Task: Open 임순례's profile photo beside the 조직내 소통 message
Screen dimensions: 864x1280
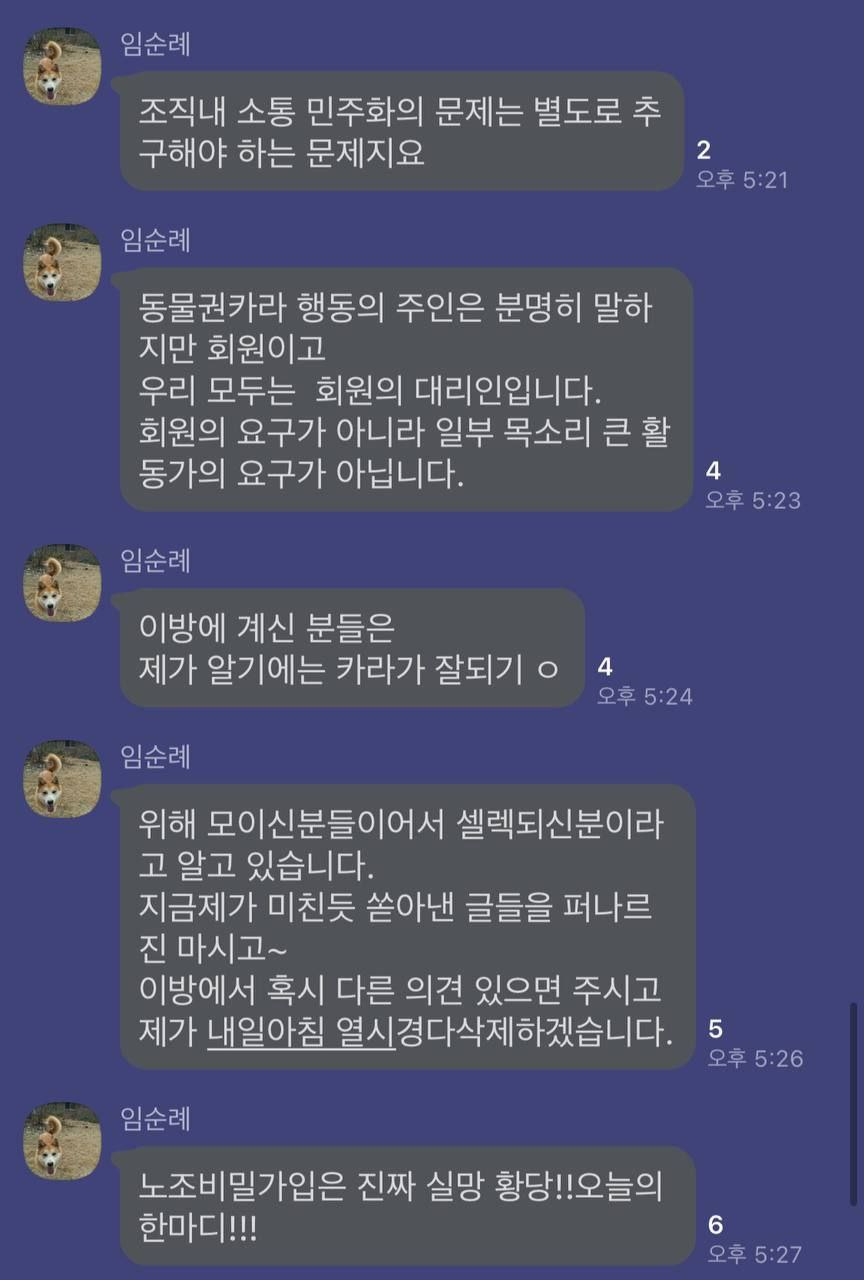Action: (x=62, y=67)
